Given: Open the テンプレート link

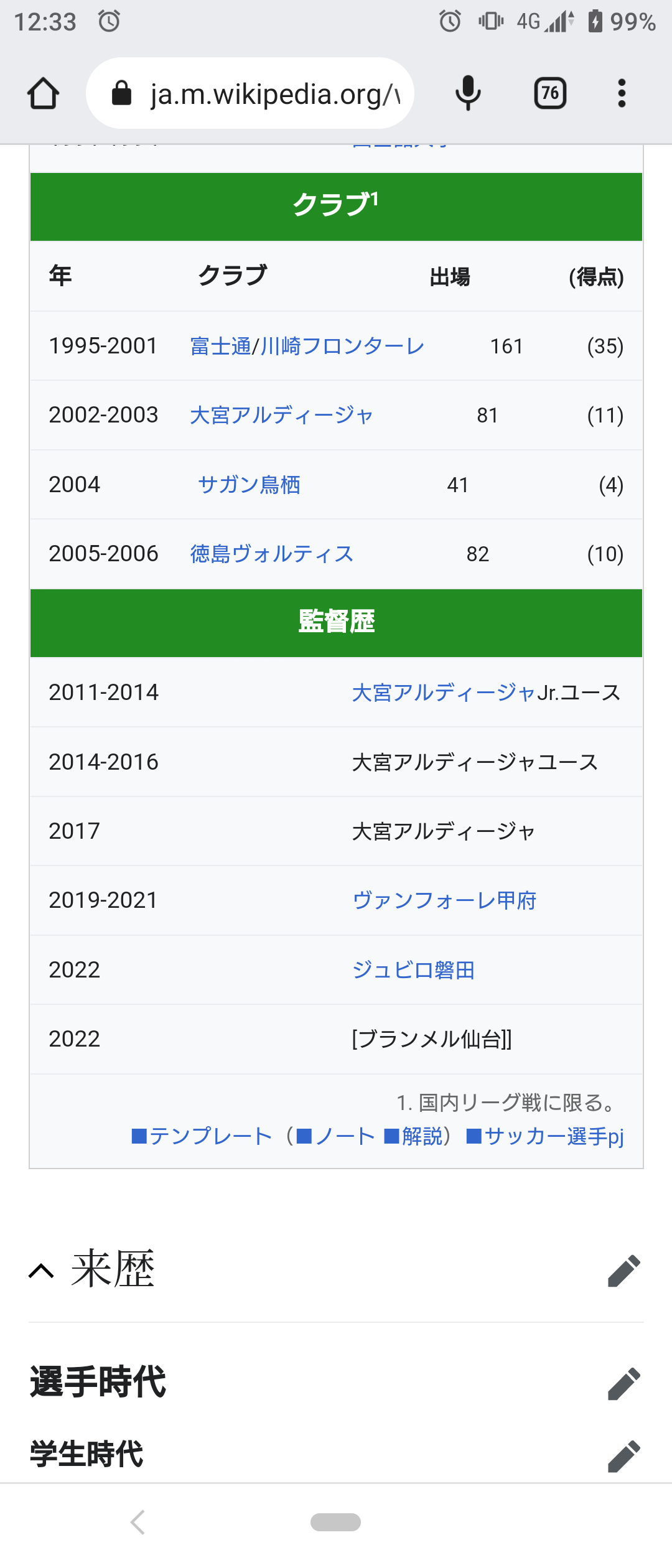Looking at the screenshot, I should (202, 1136).
